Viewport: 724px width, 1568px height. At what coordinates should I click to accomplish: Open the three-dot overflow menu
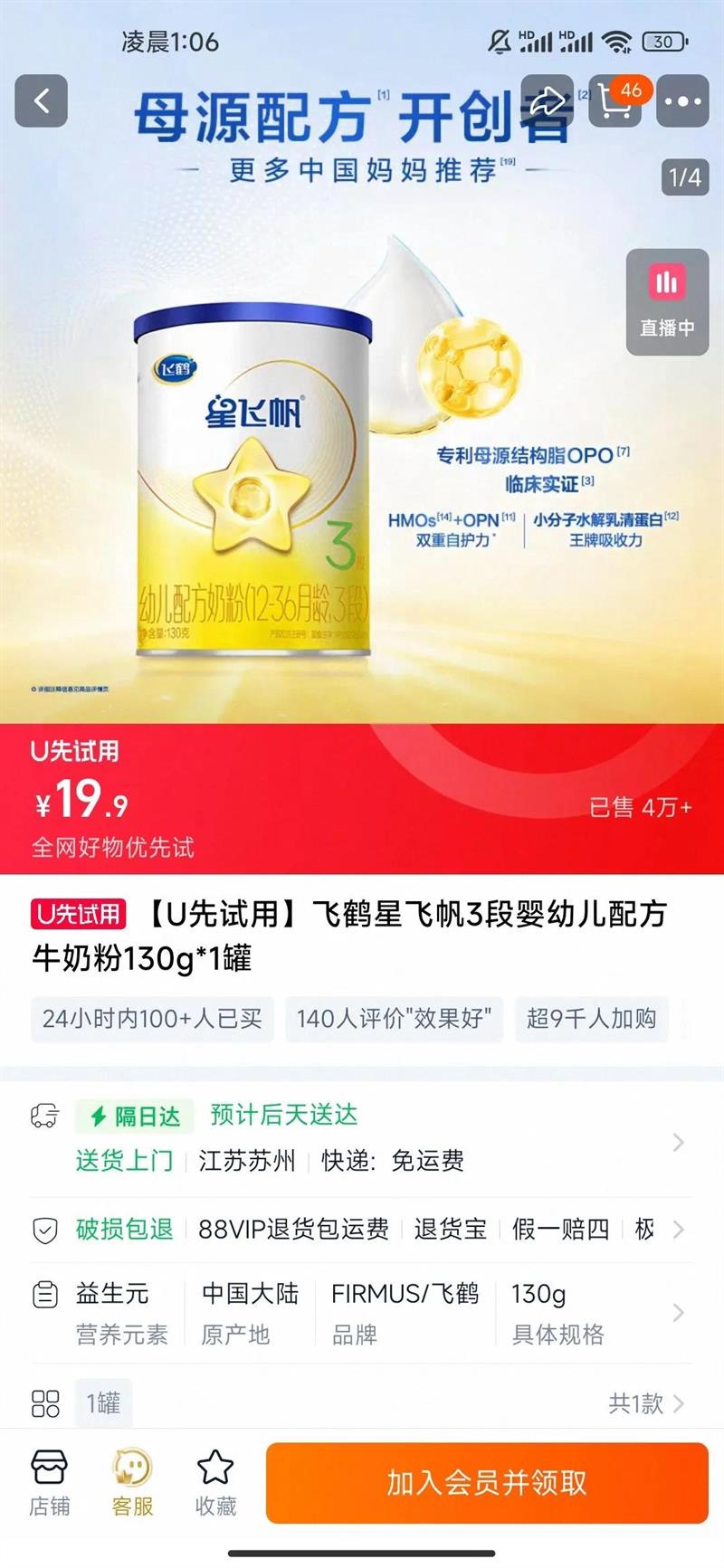(x=682, y=100)
